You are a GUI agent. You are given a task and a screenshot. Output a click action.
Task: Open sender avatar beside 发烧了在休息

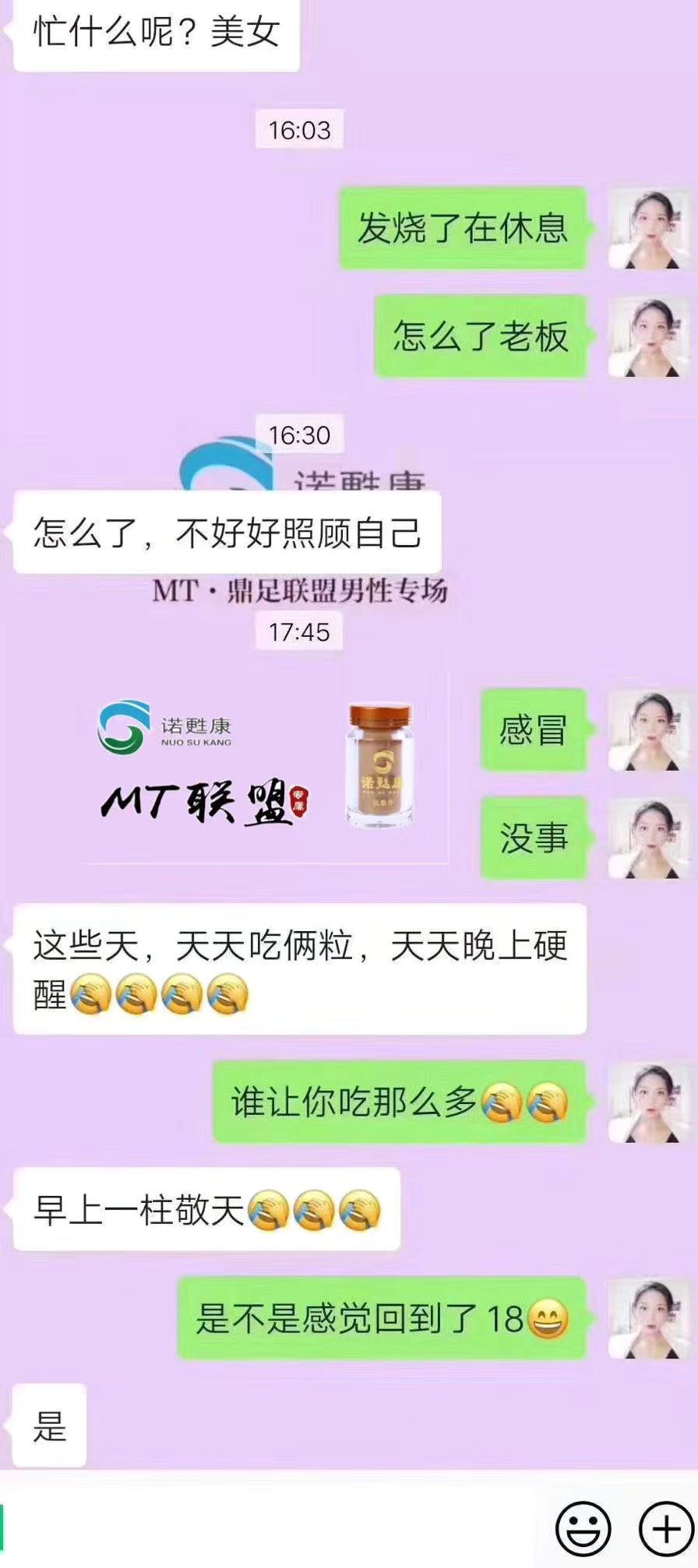tap(647, 230)
